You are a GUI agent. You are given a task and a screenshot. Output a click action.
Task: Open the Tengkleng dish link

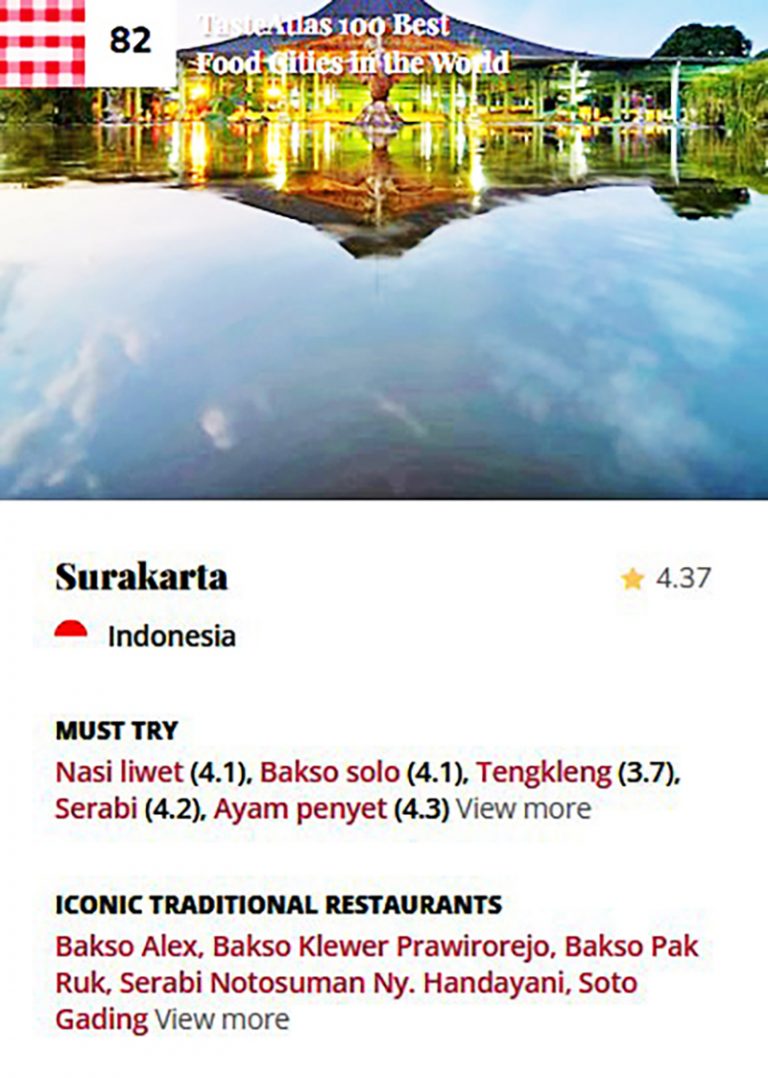click(543, 772)
